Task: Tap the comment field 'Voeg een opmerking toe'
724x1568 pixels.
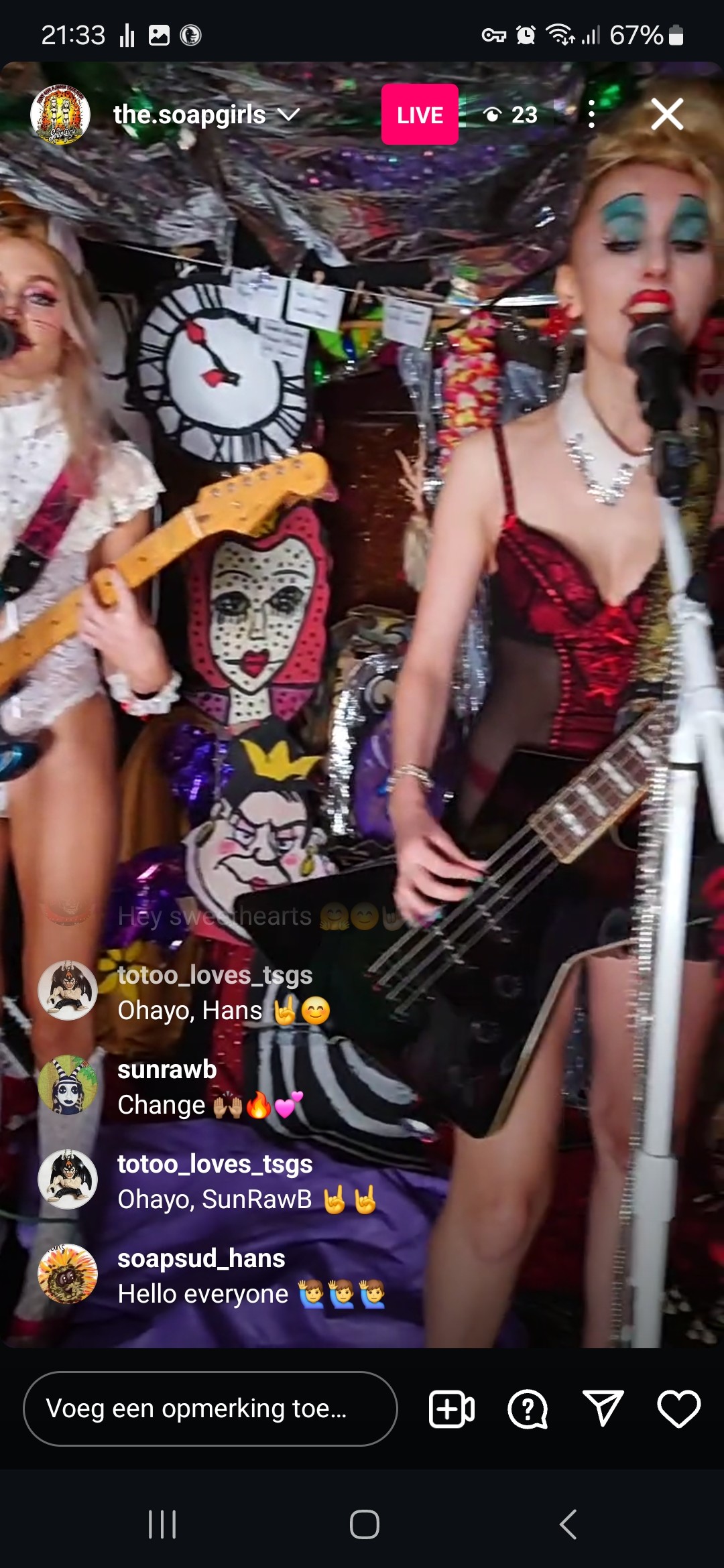Action: [x=210, y=1409]
